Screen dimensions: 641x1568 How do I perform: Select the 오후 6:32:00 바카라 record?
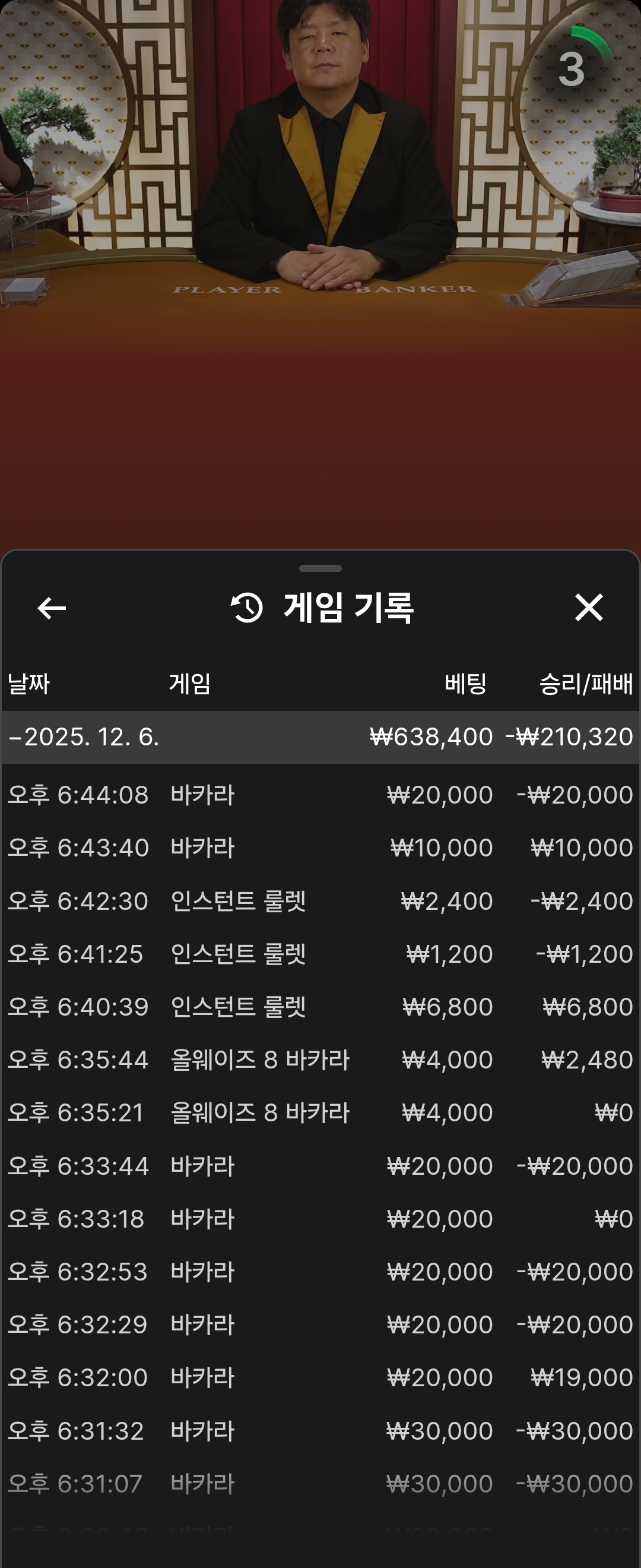click(x=320, y=1377)
